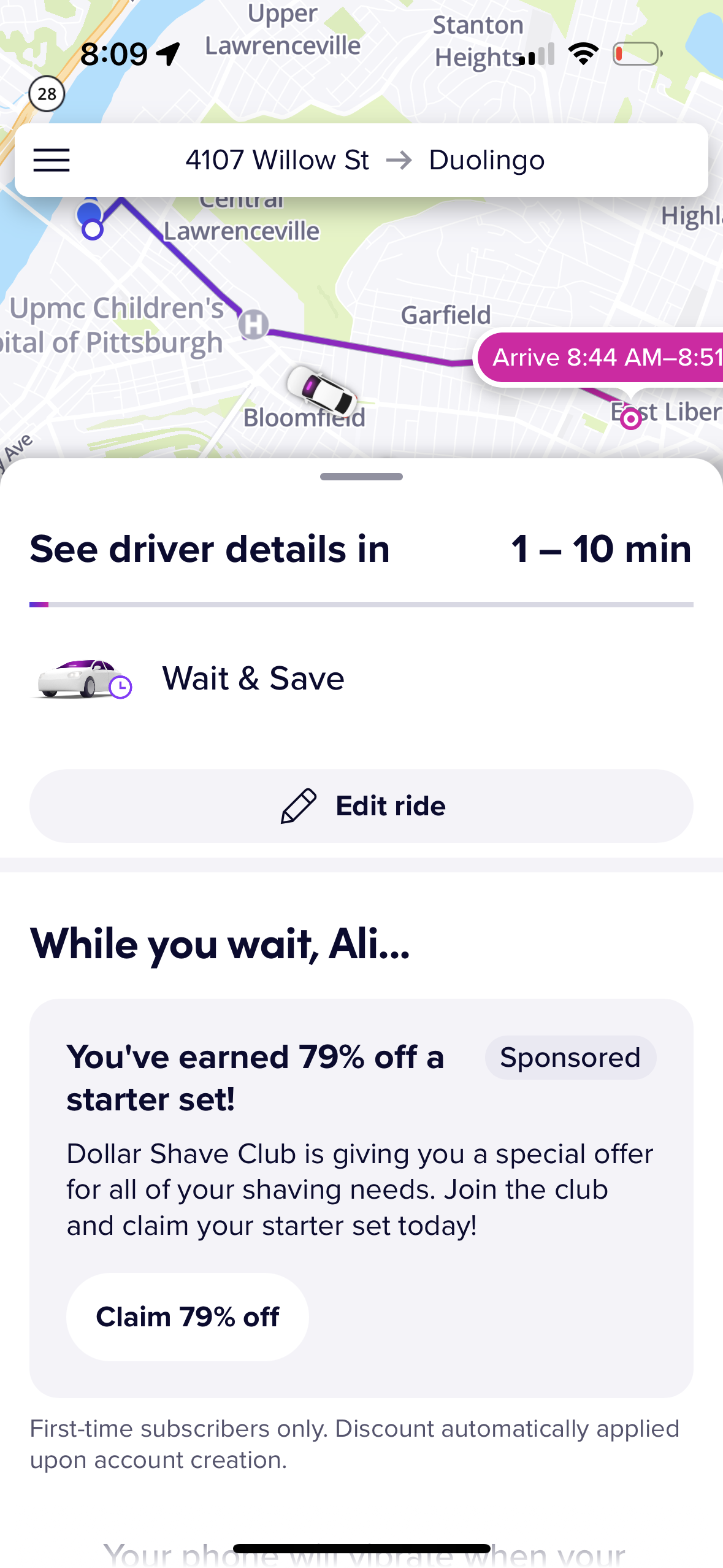Select the Sponsored label
723x1568 pixels.
(x=570, y=1056)
